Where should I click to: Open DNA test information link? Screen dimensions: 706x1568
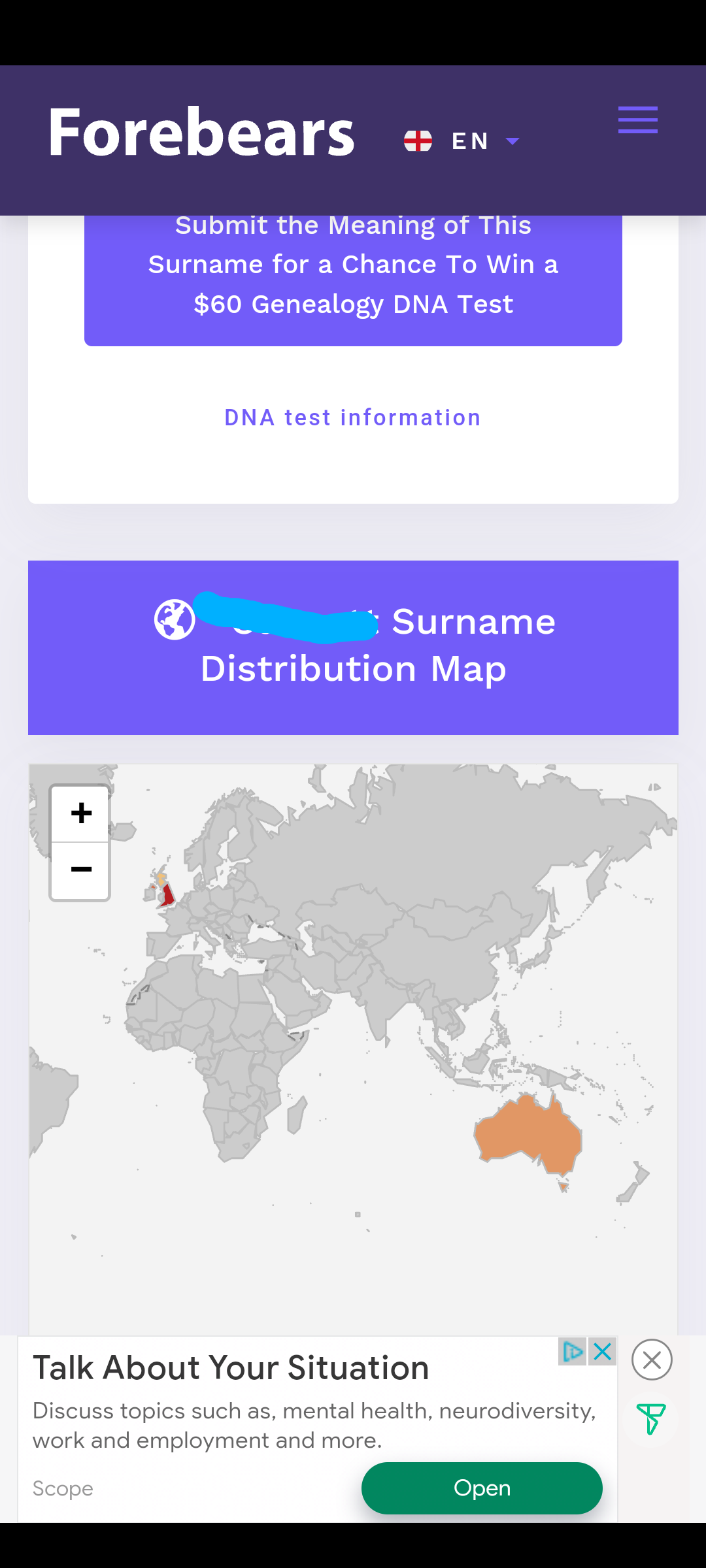[x=352, y=418]
